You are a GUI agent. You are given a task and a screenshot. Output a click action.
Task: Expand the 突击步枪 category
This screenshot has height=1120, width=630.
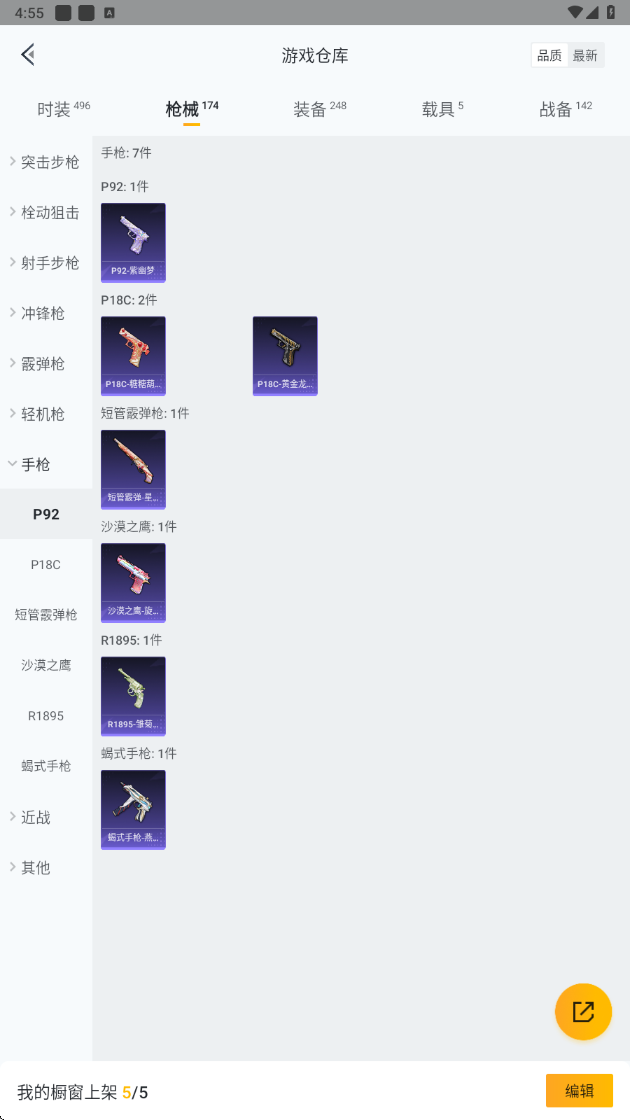[x=45, y=162]
